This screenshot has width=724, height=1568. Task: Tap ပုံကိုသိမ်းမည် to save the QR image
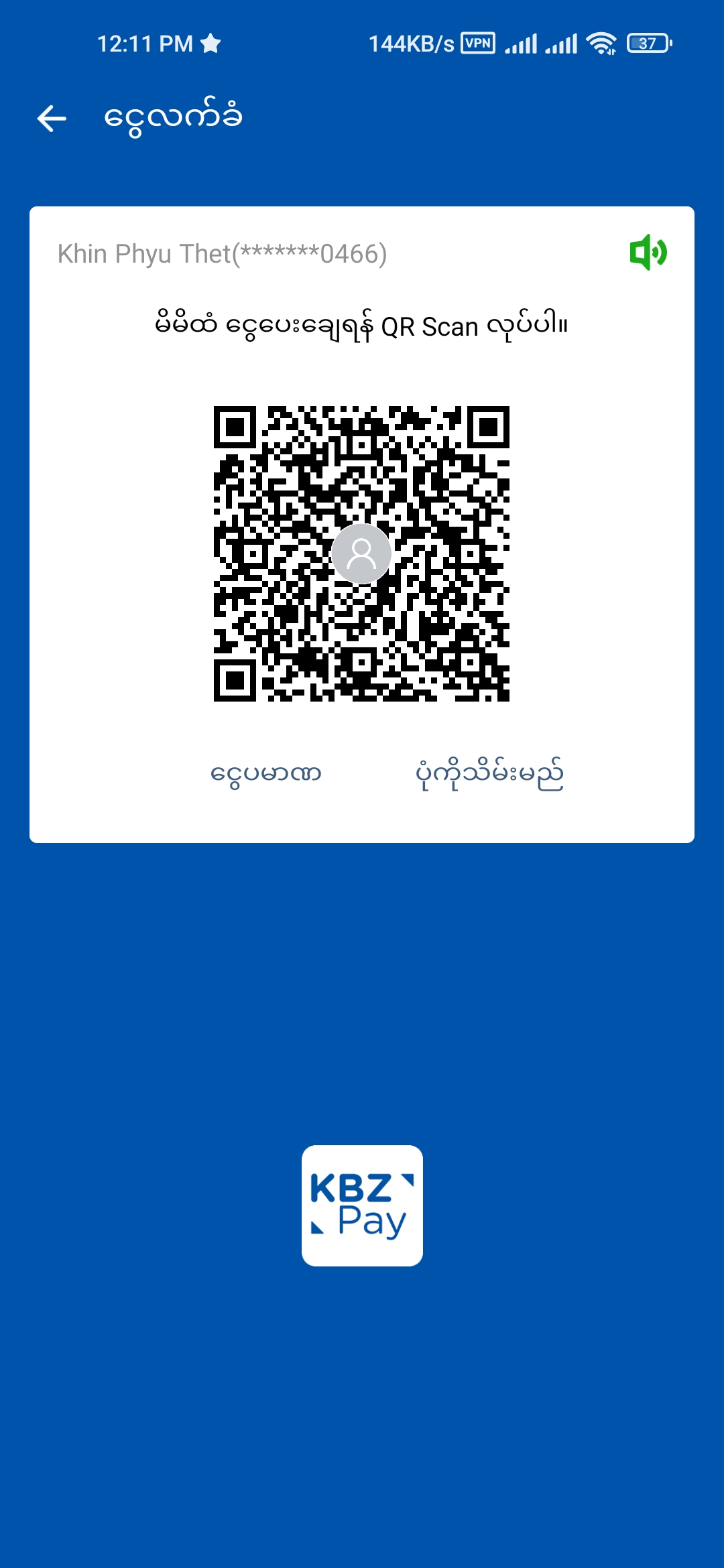[489, 774]
